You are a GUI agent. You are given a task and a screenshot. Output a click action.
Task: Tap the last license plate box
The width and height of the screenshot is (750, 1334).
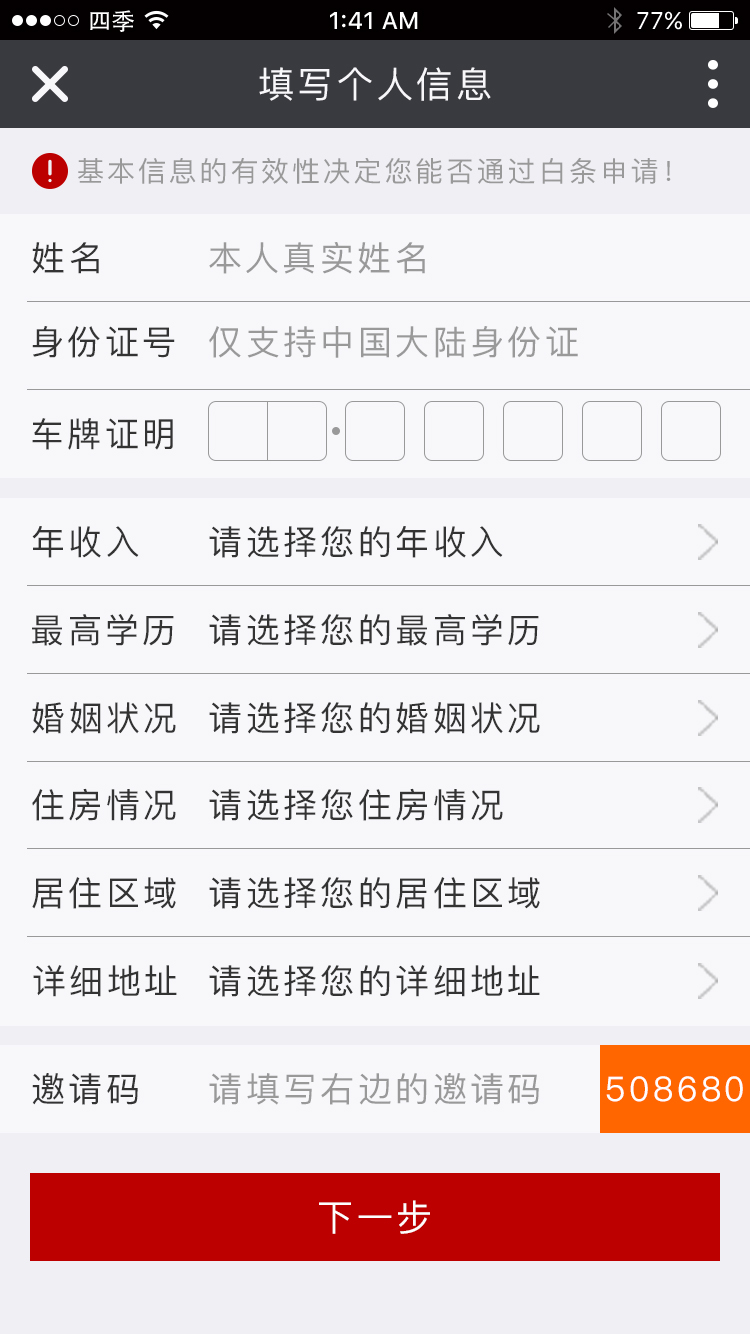click(690, 431)
